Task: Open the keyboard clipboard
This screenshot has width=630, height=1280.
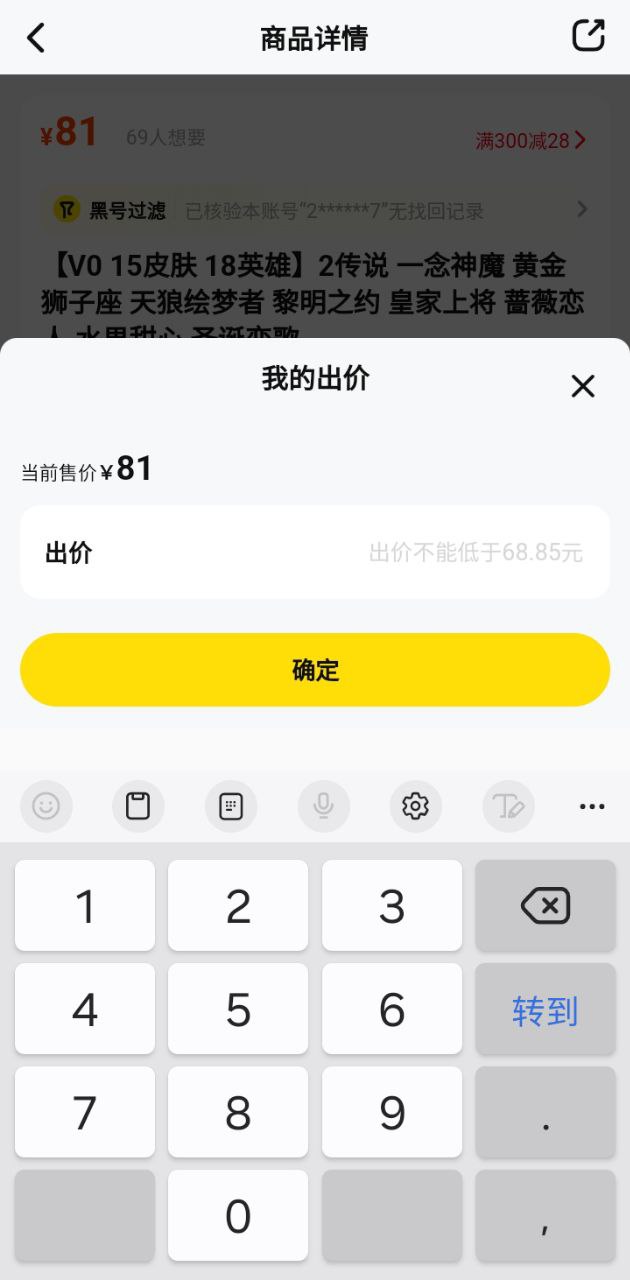Action: 138,806
